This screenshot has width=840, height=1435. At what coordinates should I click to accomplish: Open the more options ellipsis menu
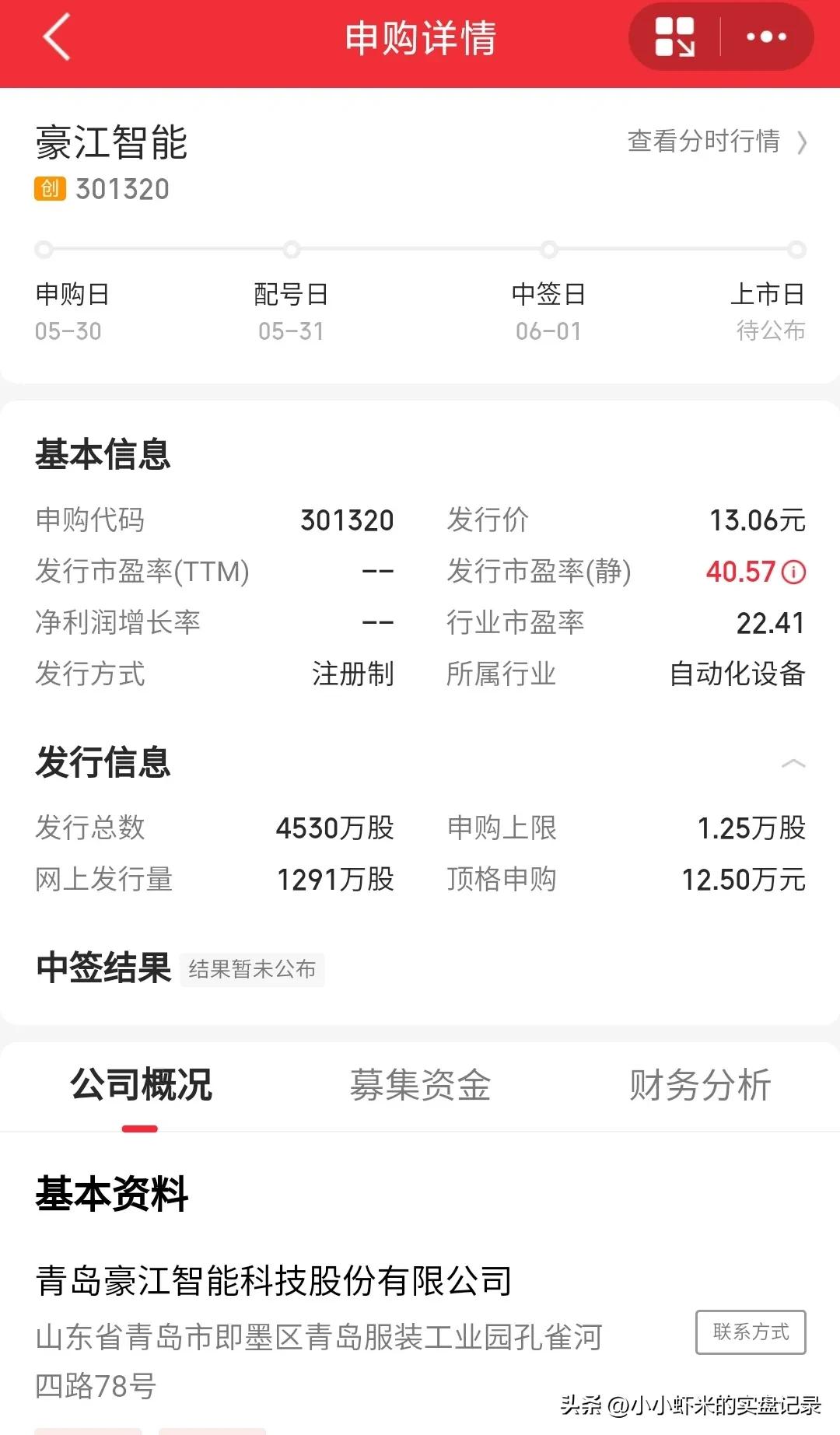pos(765,37)
